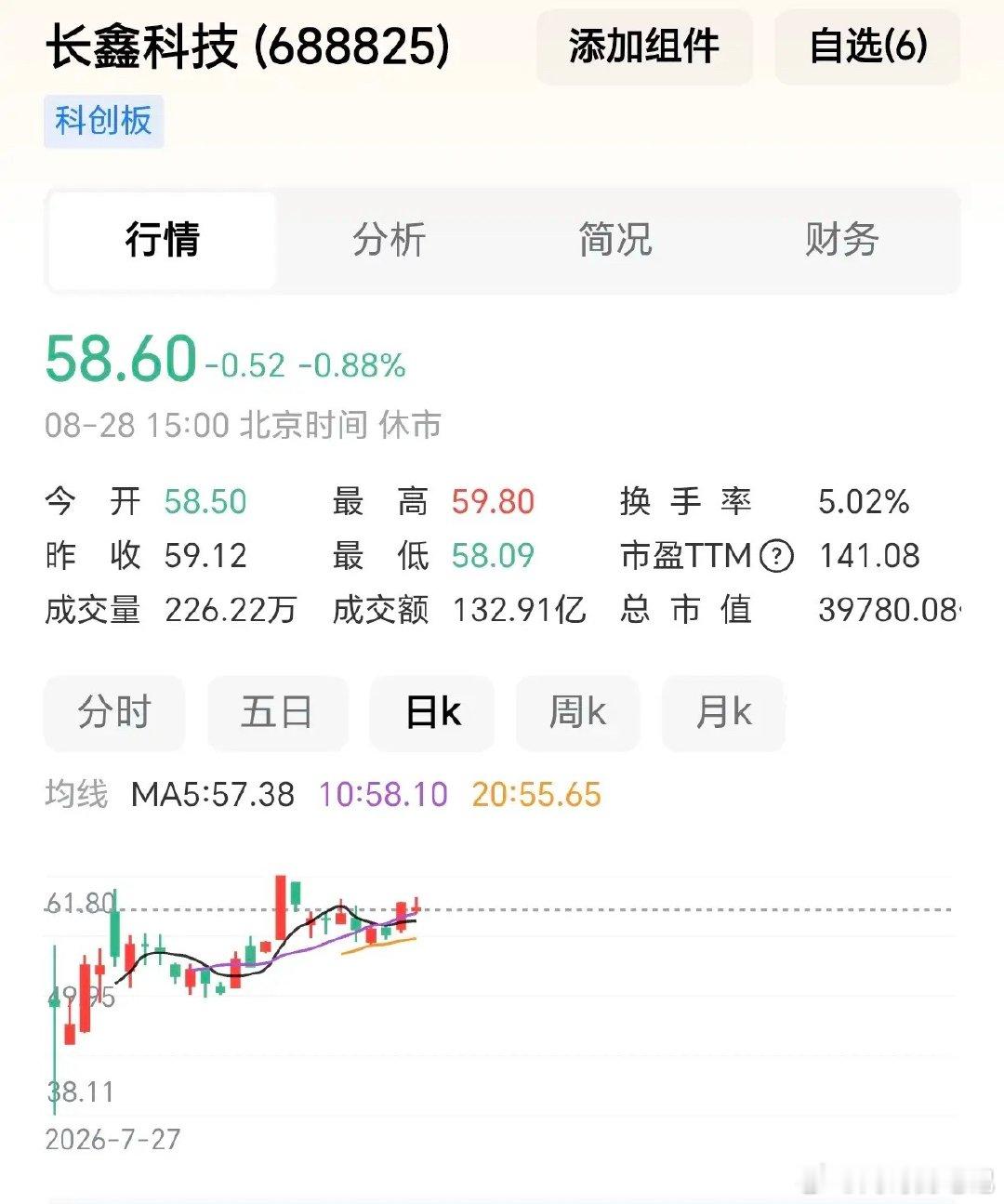Switch chart to 五日
Viewport: 1004px width, 1204px height.
click(277, 713)
